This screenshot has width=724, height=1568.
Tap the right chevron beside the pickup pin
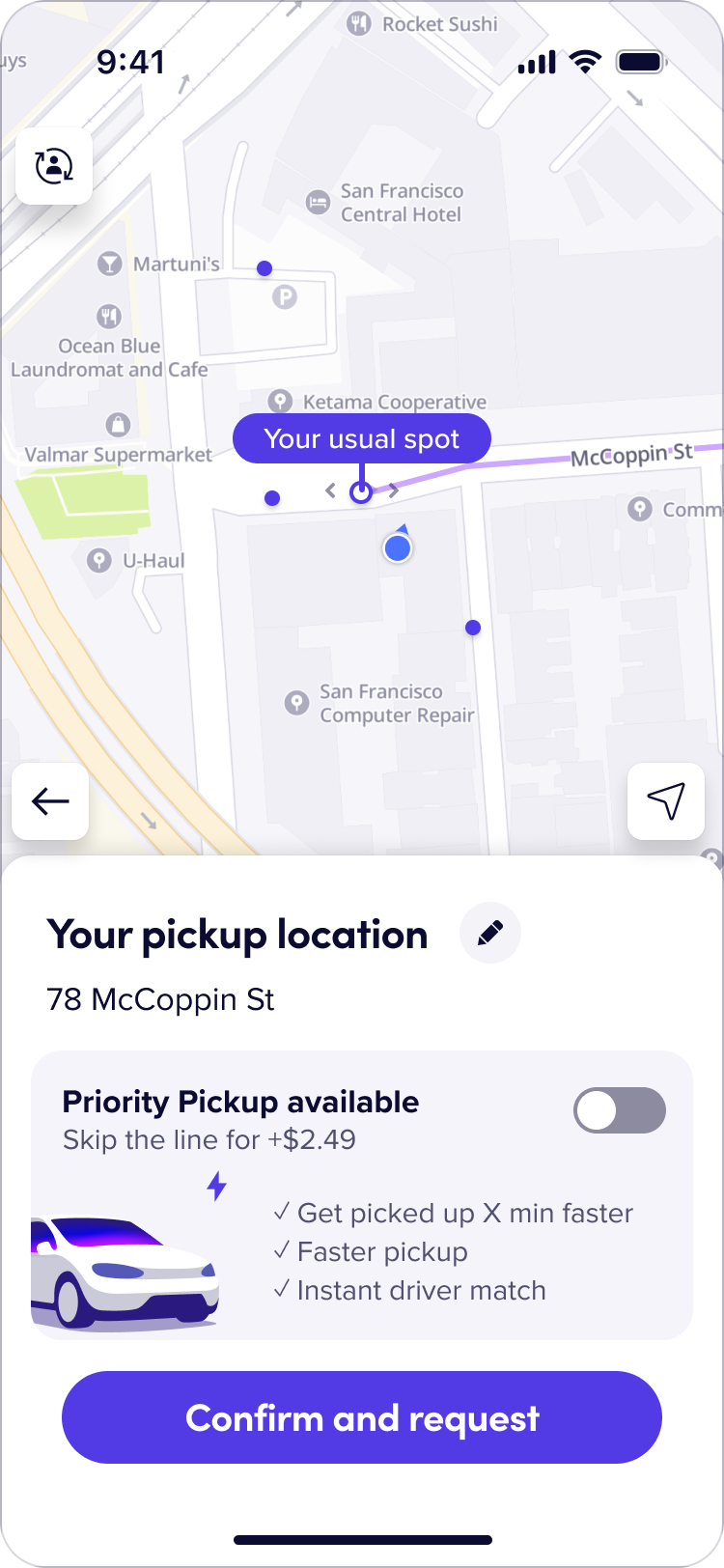[393, 490]
